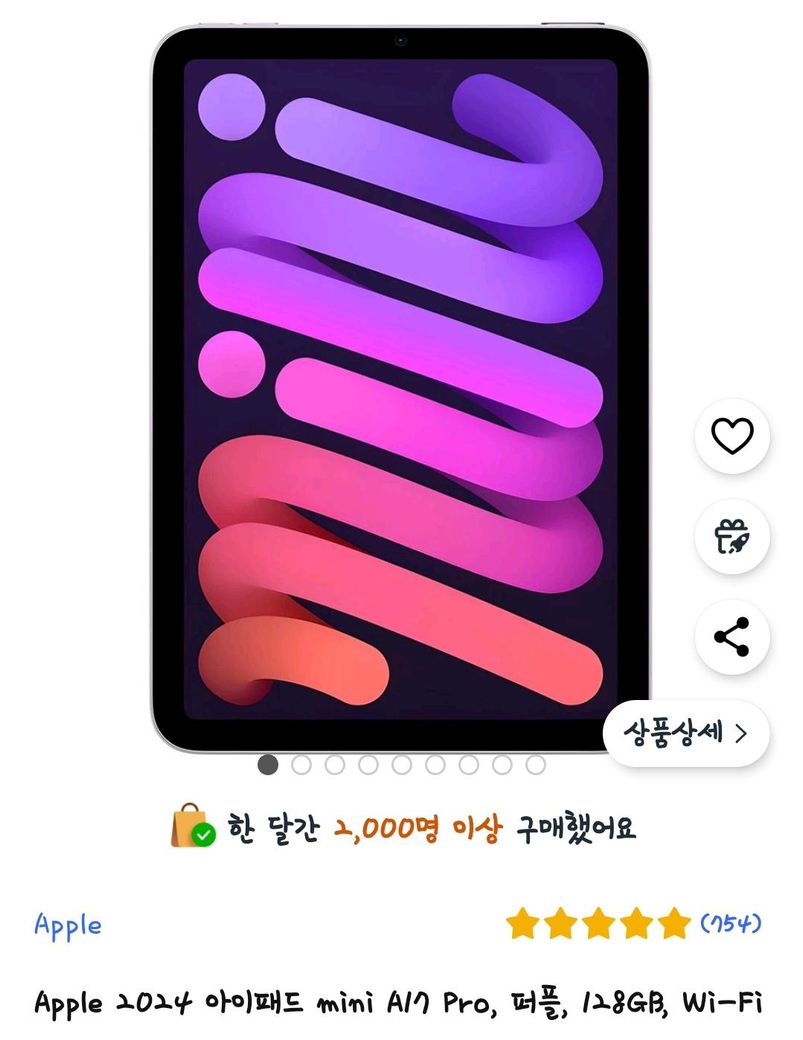The image size is (803, 1040).
Task: Open the 754 star reviews
Action: (x=632, y=922)
